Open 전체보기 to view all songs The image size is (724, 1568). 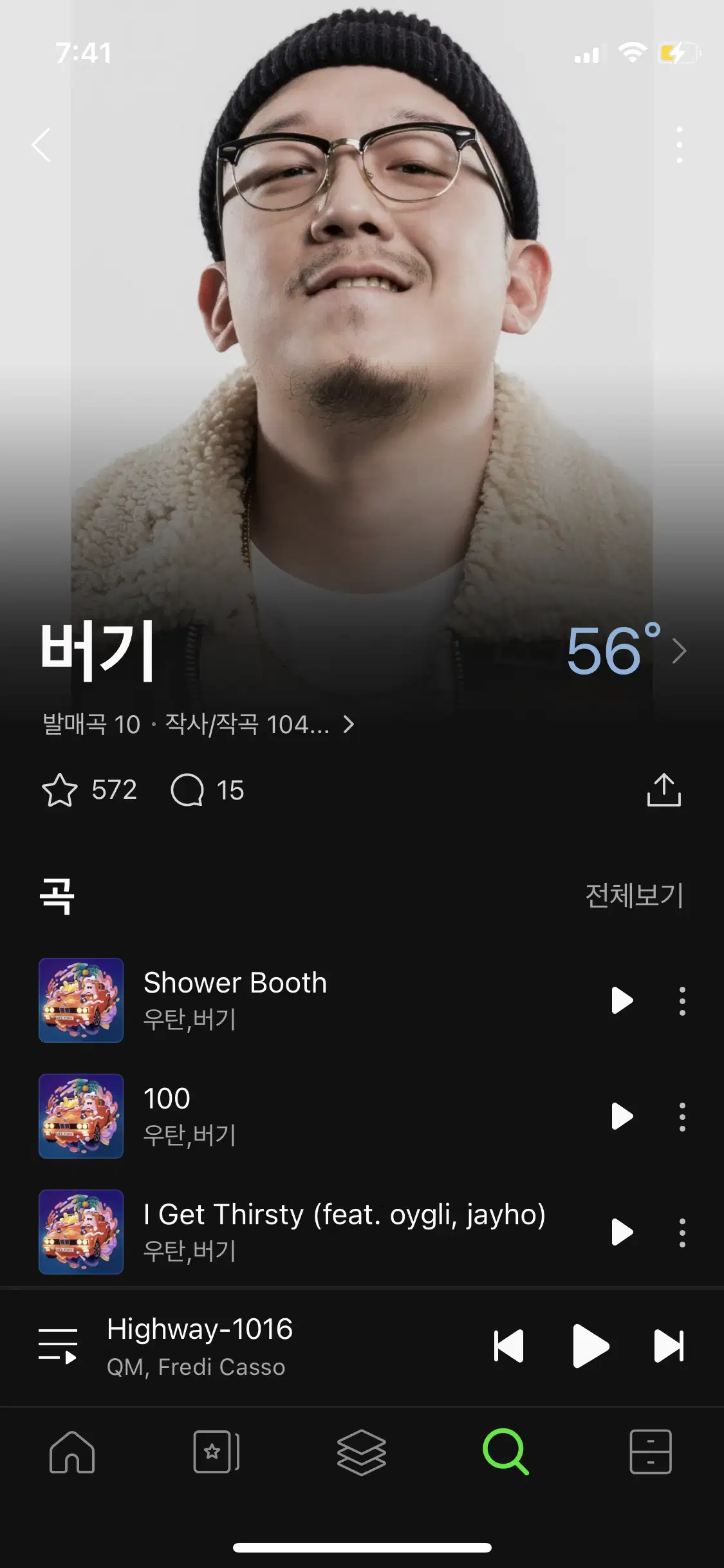coord(633,895)
